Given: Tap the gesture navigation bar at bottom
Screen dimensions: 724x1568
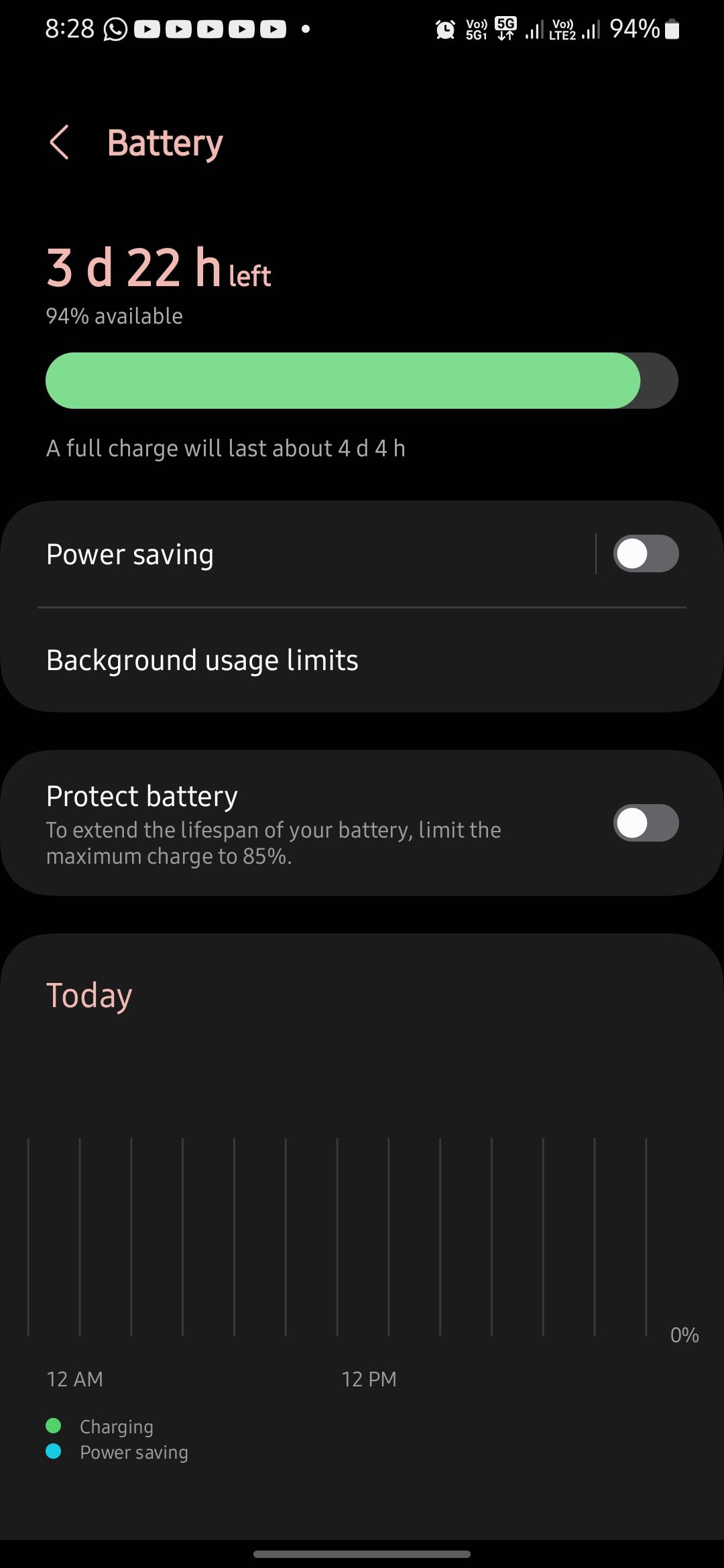Looking at the screenshot, I should [x=362, y=1554].
